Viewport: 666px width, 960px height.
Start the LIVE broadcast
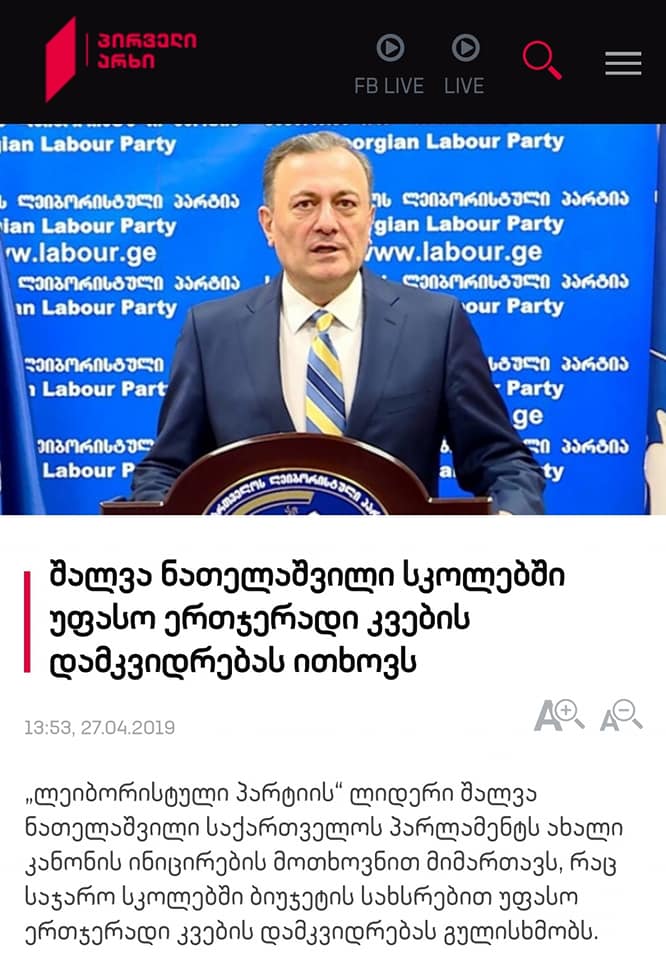464,62
